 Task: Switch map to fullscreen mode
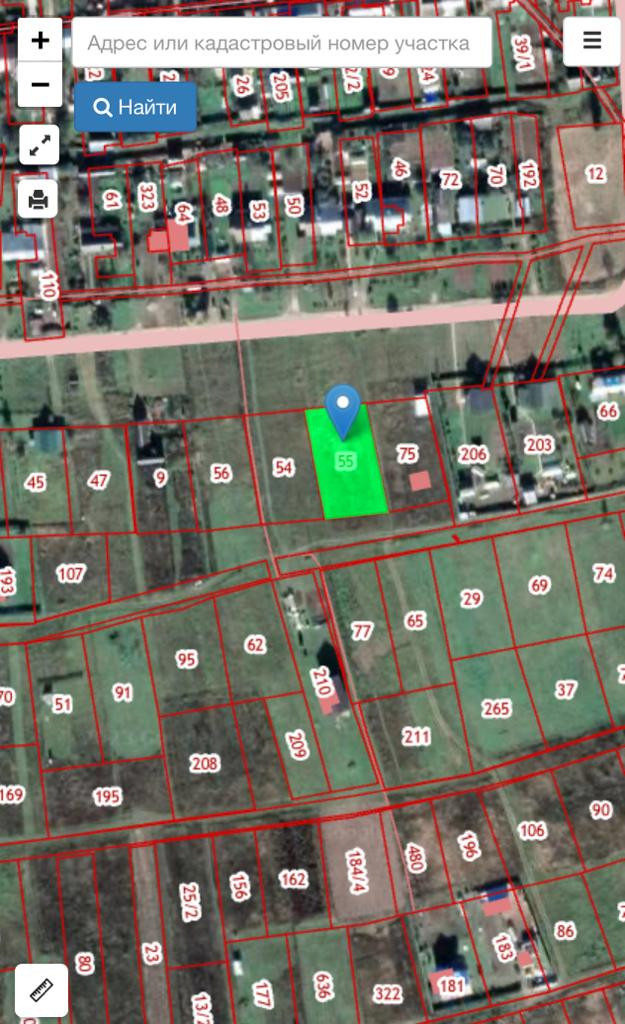tap(39, 145)
